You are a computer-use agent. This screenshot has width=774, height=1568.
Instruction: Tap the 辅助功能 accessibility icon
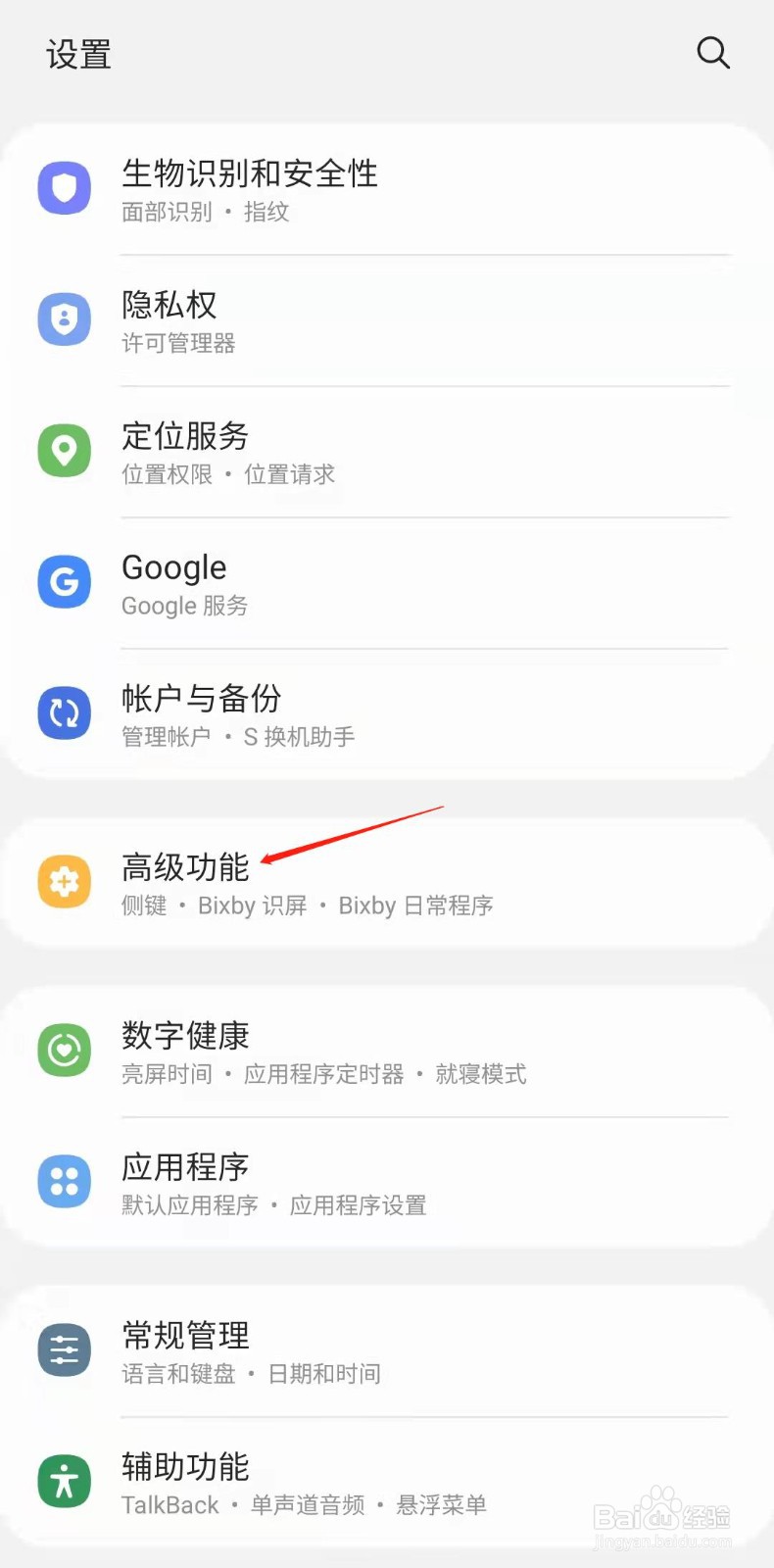coord(64,1480)
